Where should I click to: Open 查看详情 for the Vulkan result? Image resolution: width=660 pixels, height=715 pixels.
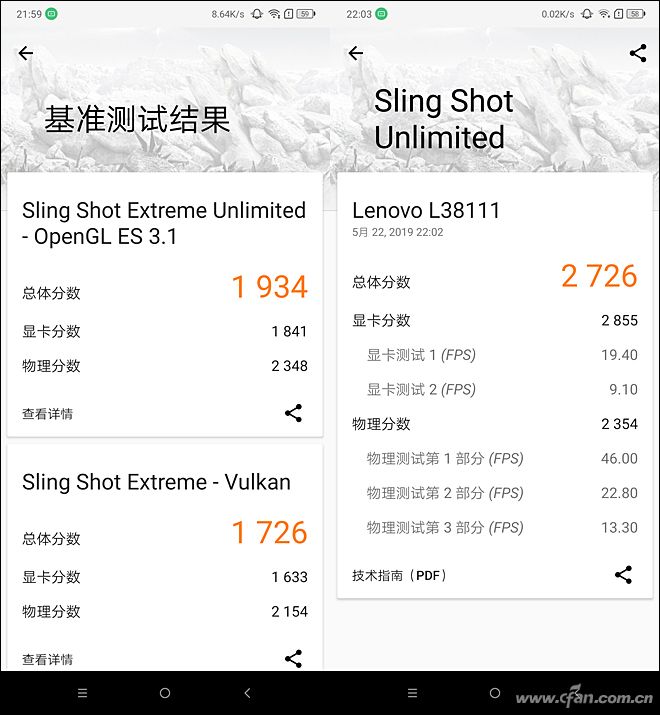[48, 659]
